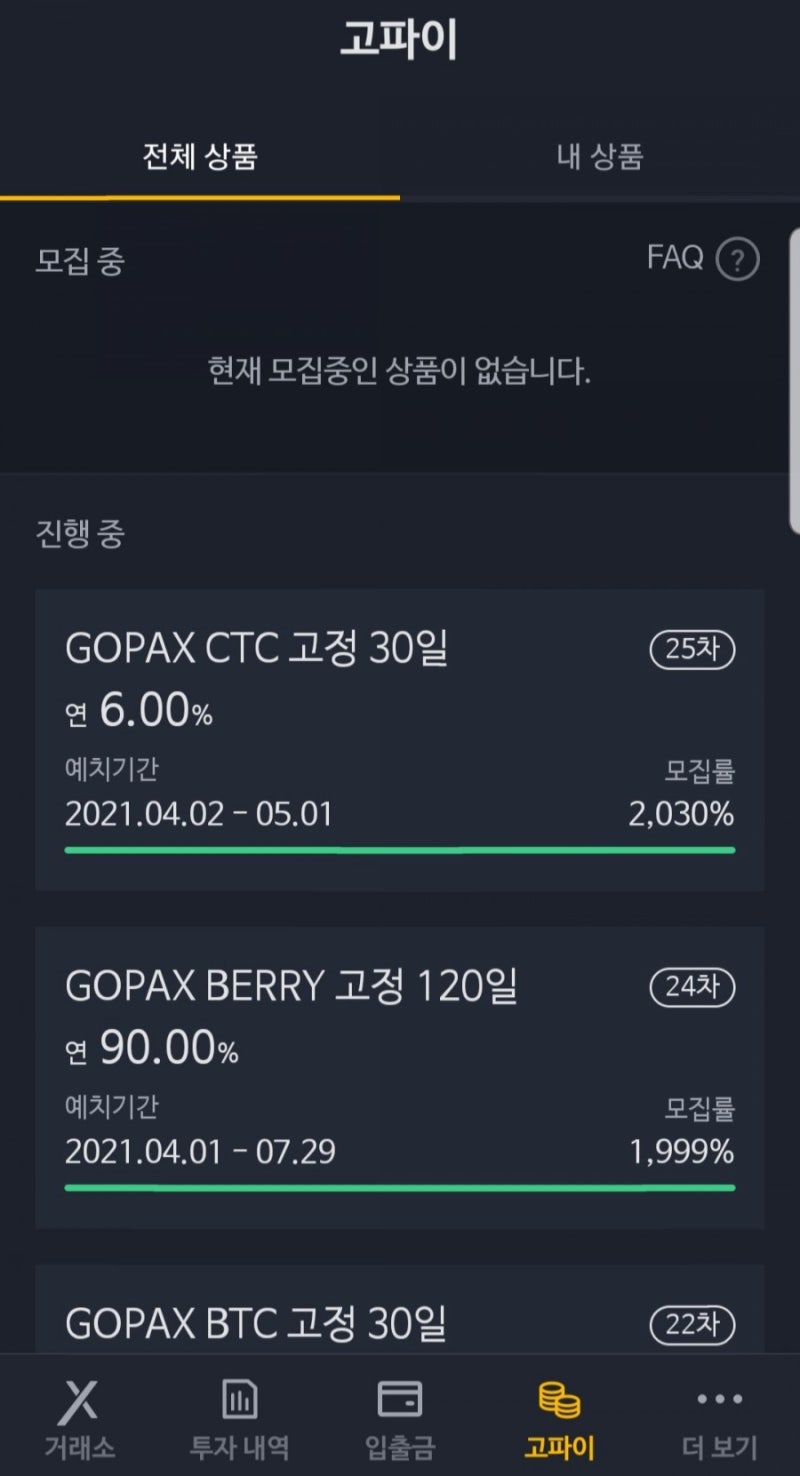Click the FAQ question mark icon
Screen dimensions: 800x1476
pos(736,258)
